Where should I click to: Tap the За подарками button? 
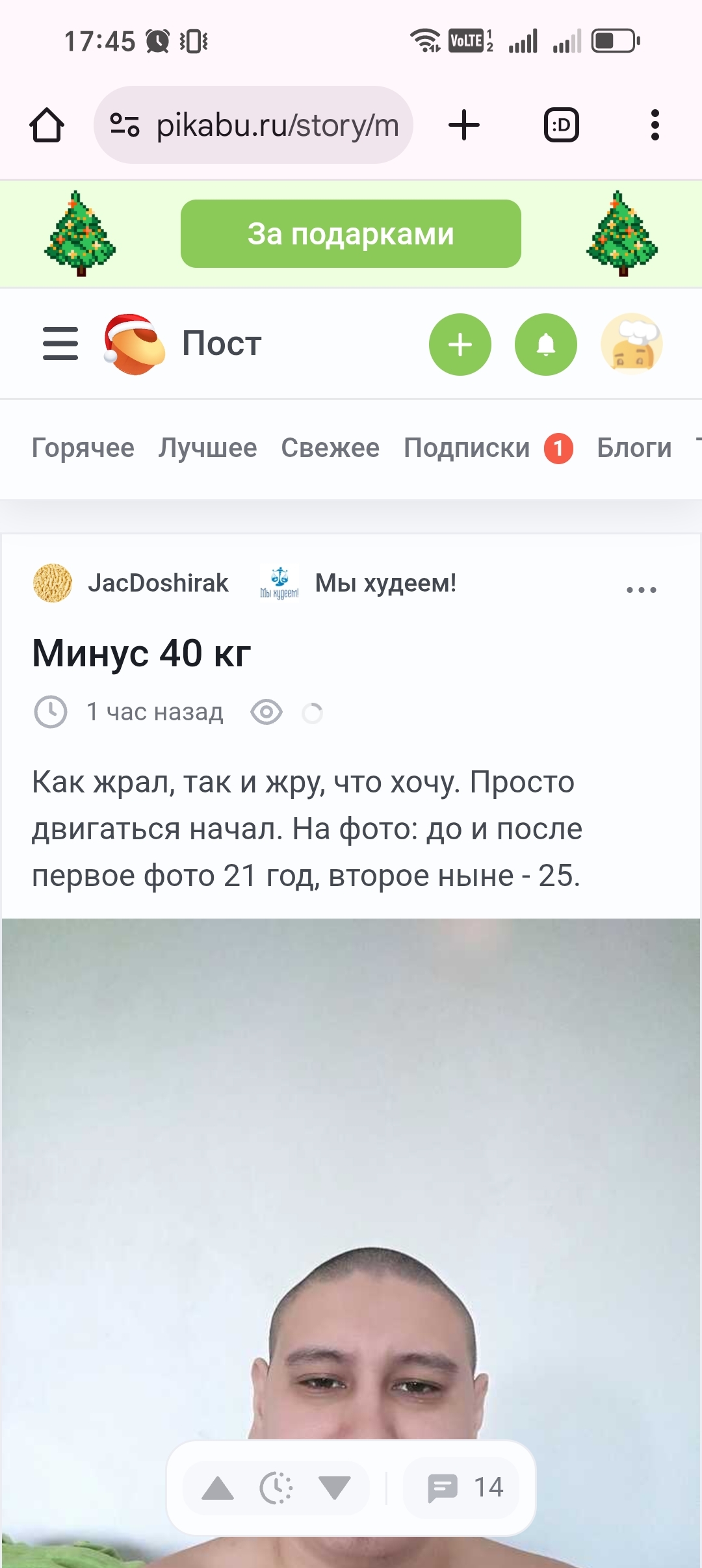351,234
